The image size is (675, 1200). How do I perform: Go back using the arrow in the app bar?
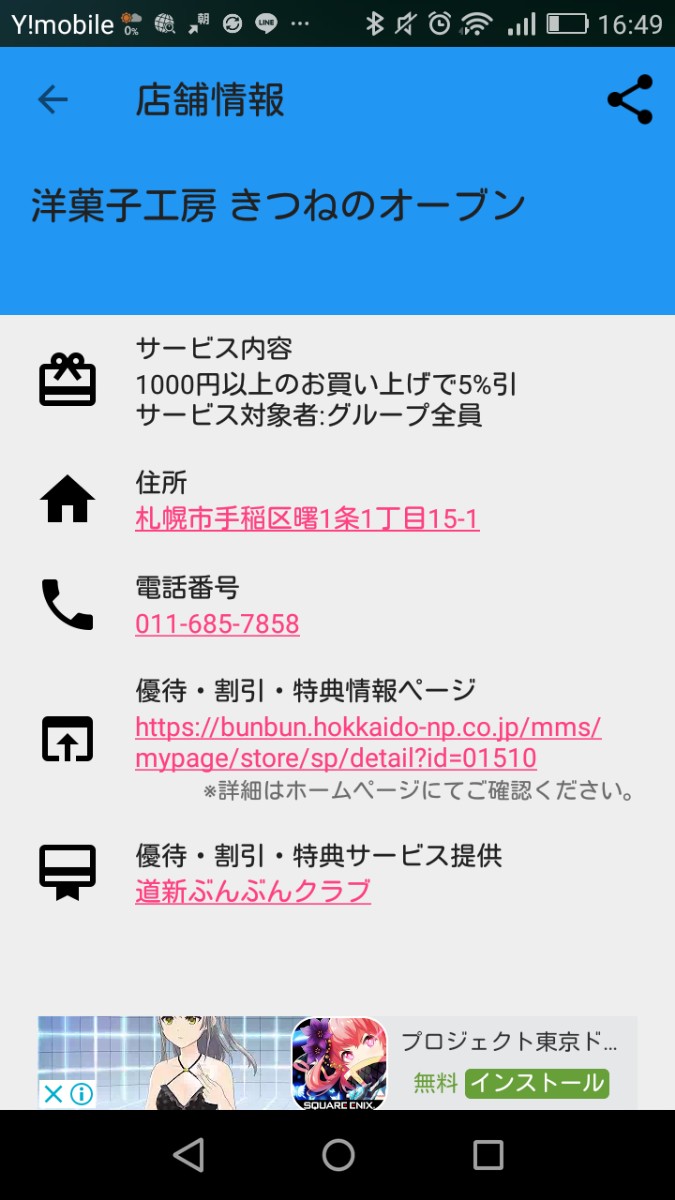(x=53, y=99)
